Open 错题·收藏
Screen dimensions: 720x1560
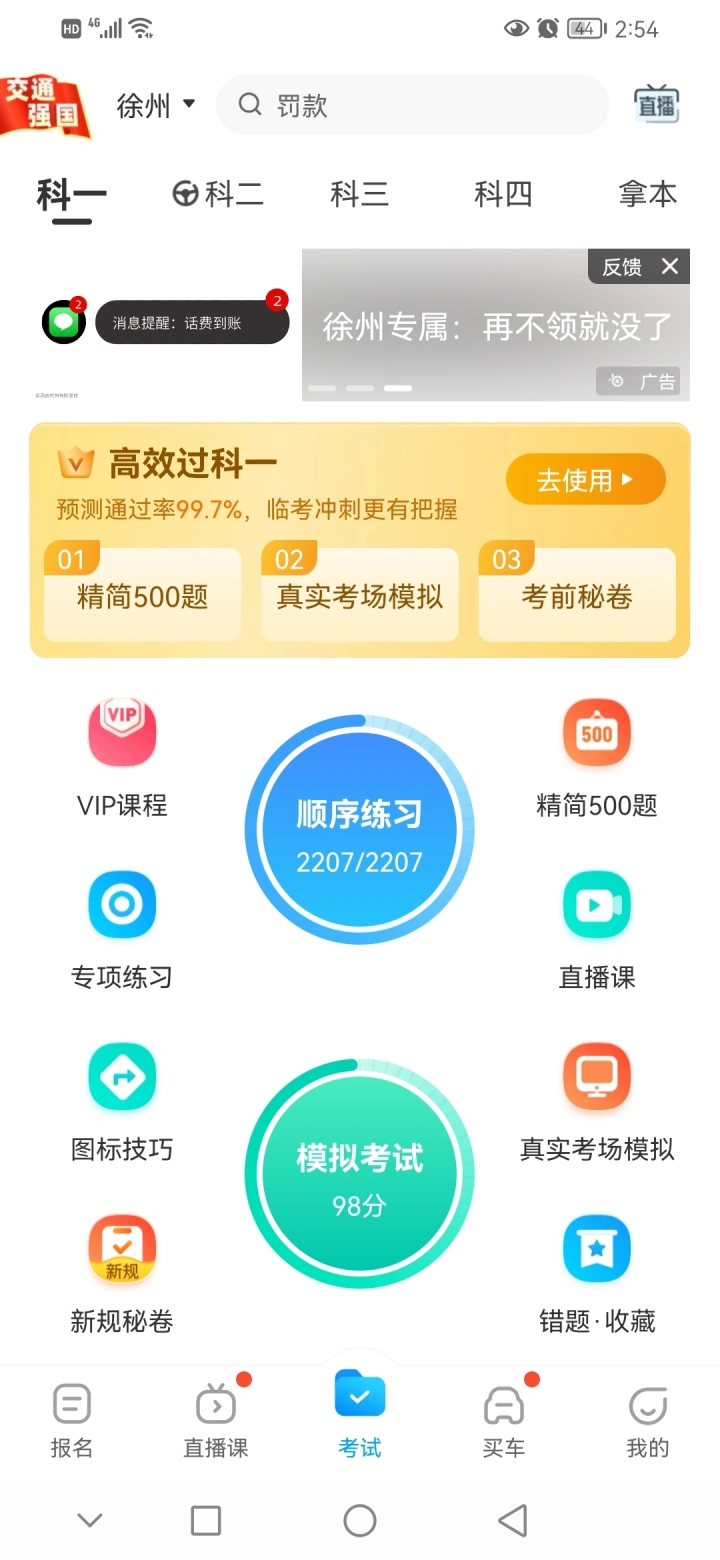click(597, 1274)
